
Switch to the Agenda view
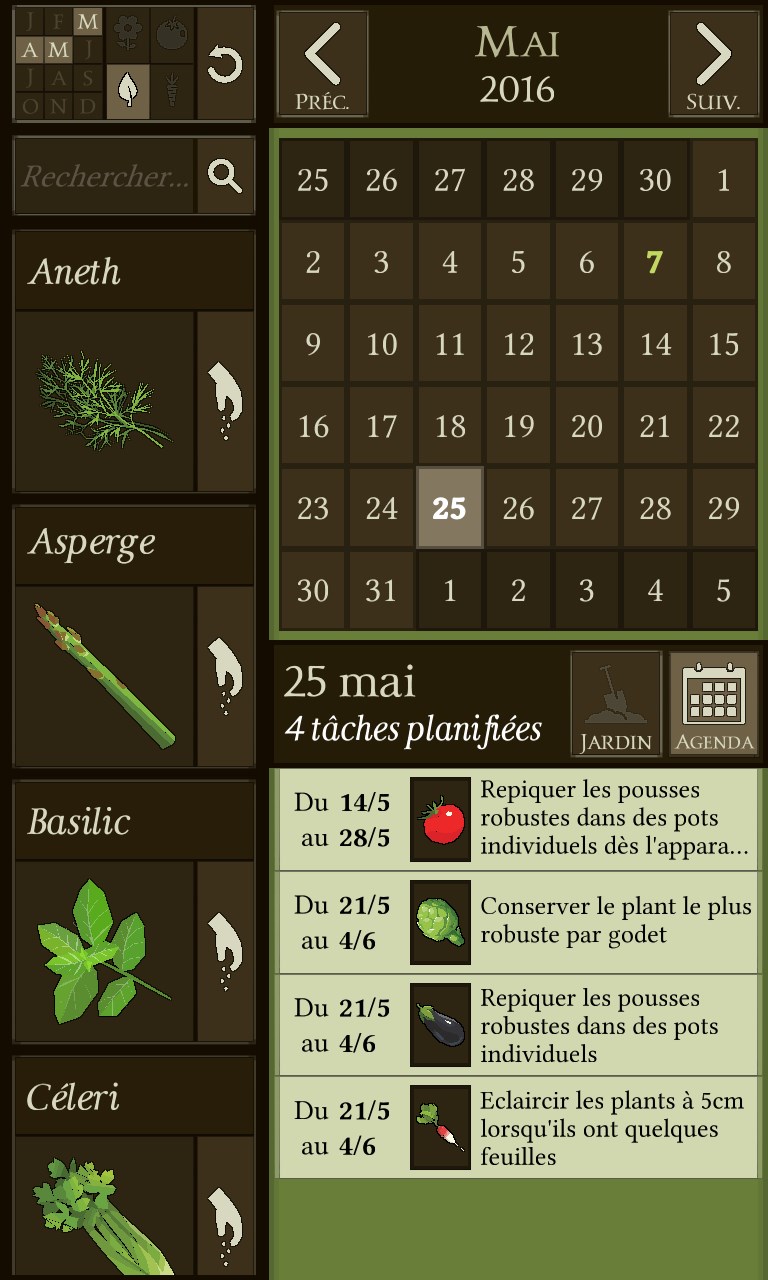click(714, 704)
